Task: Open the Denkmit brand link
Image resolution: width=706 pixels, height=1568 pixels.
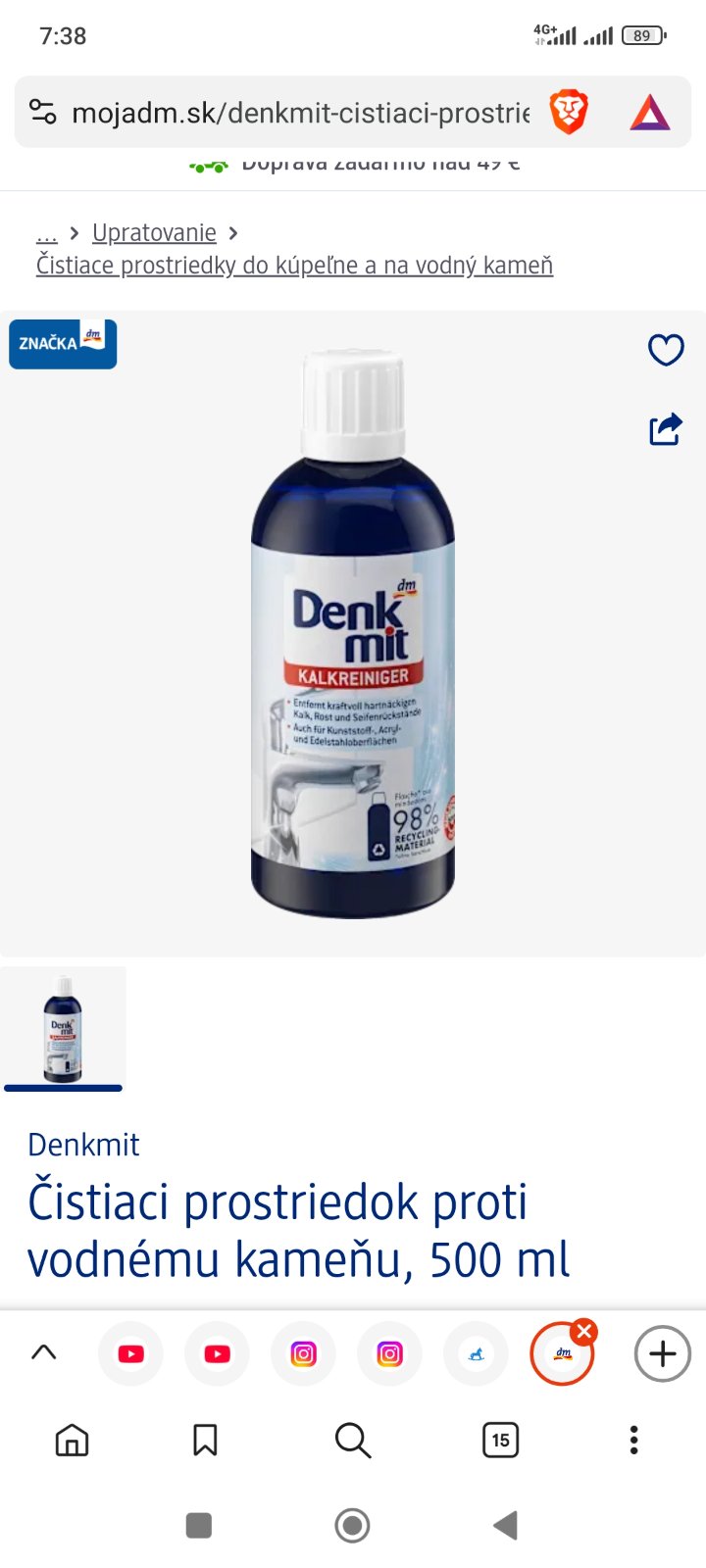Action: coord(83,1145)
